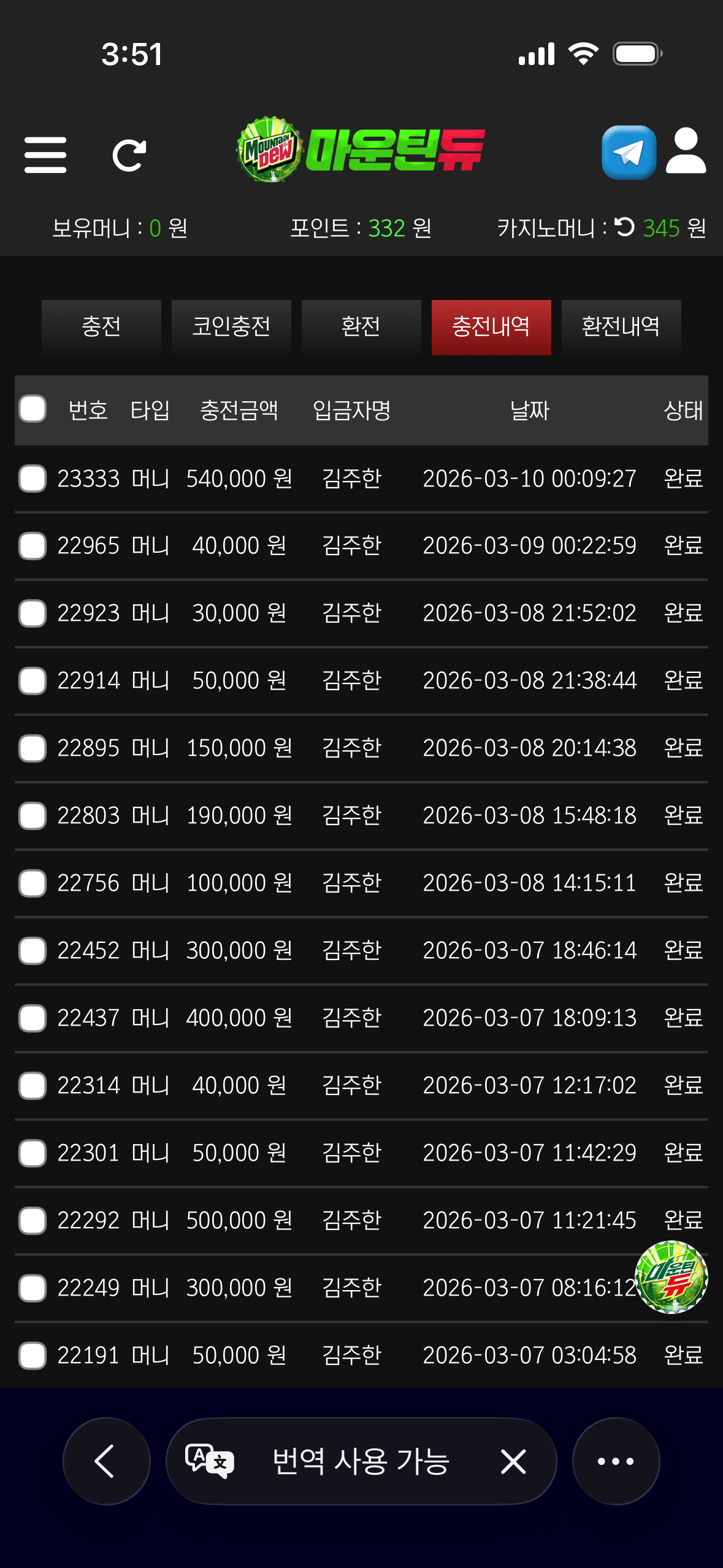This screenshot has height=1568, width=723.
Task: Open the hamburger menu
Action: coord(45,155)
